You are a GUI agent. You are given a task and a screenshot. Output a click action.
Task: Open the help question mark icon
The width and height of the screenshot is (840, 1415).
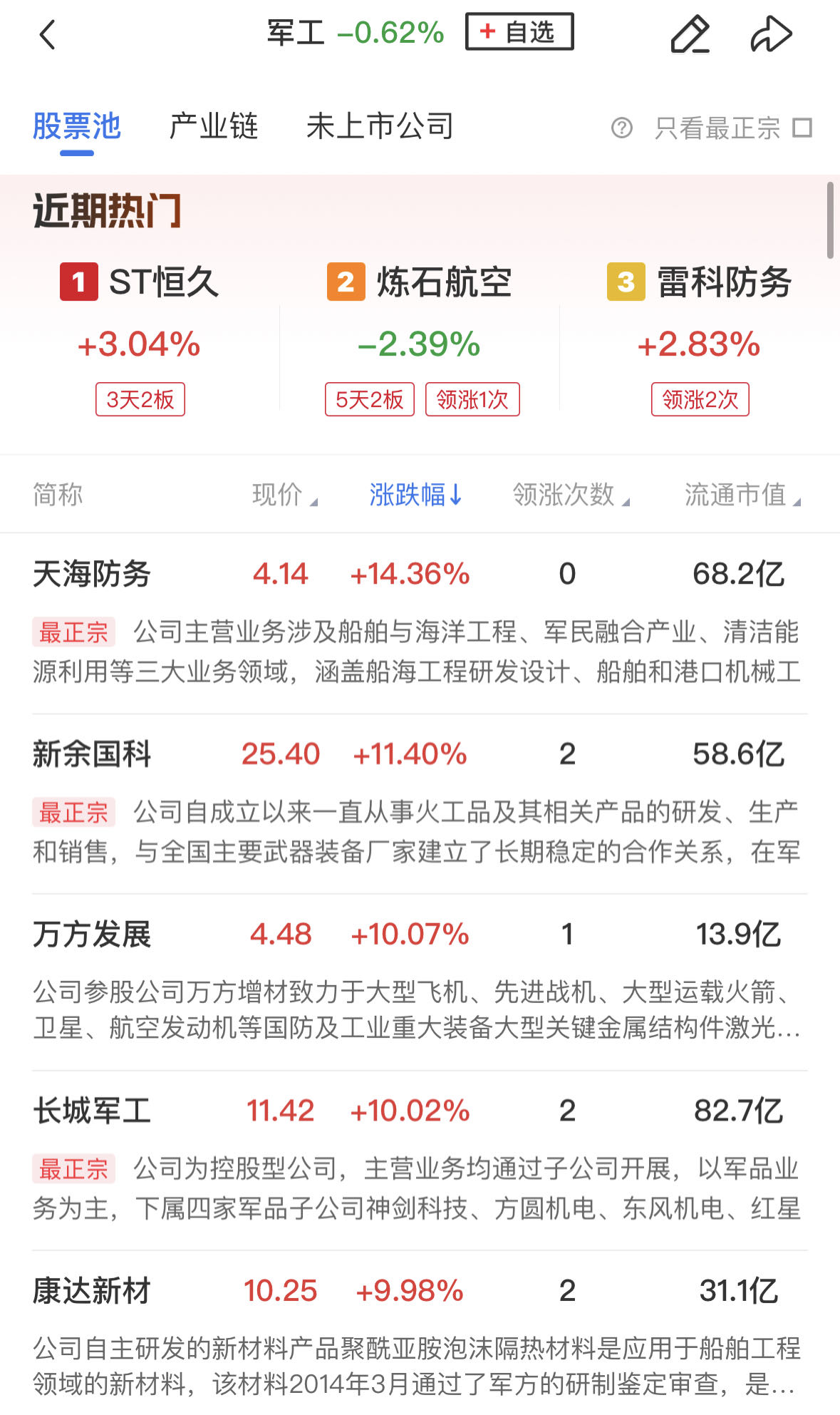point(621,128)
